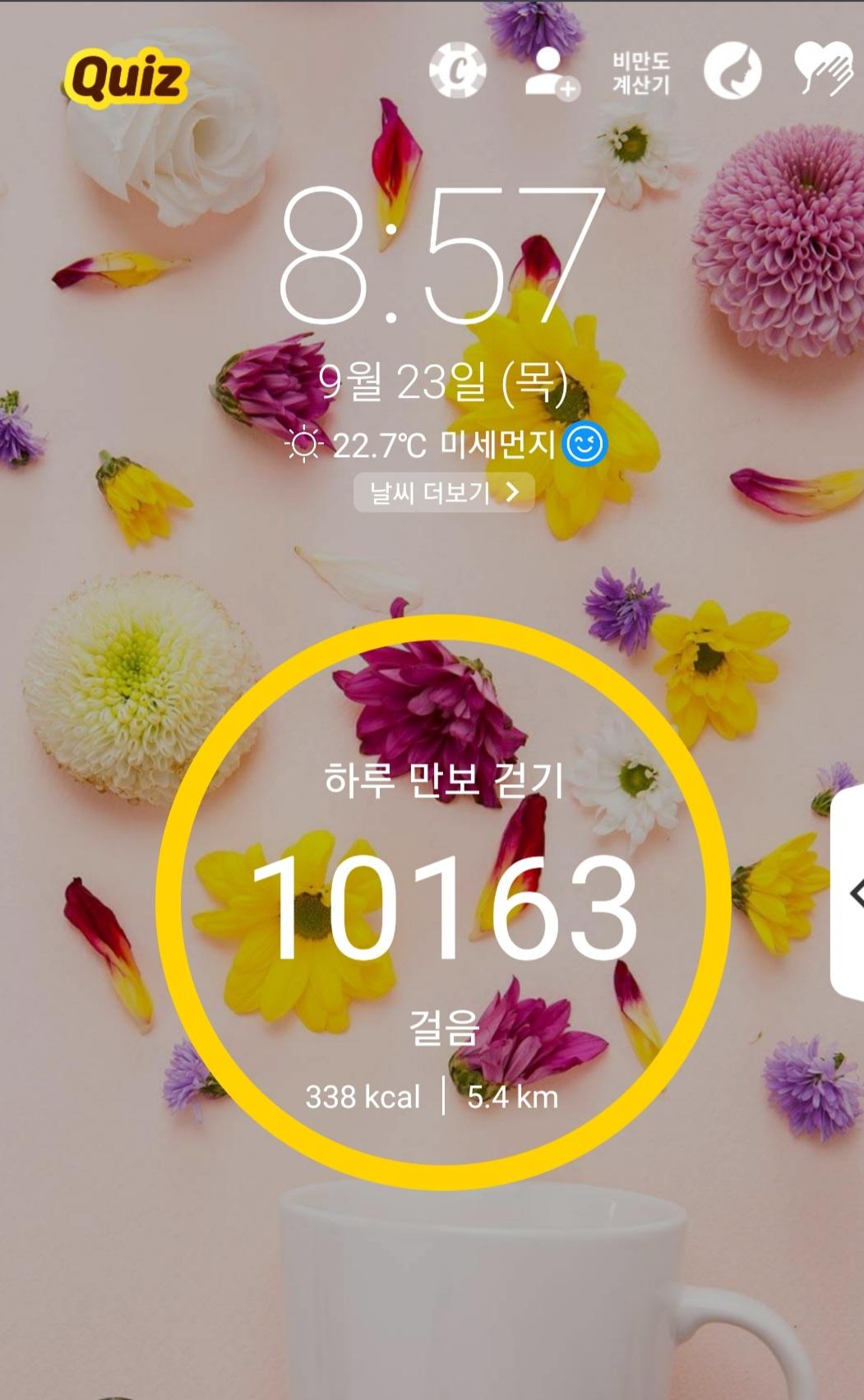
Task: Tap the add friend icon
Action: [x=551, y=73]
